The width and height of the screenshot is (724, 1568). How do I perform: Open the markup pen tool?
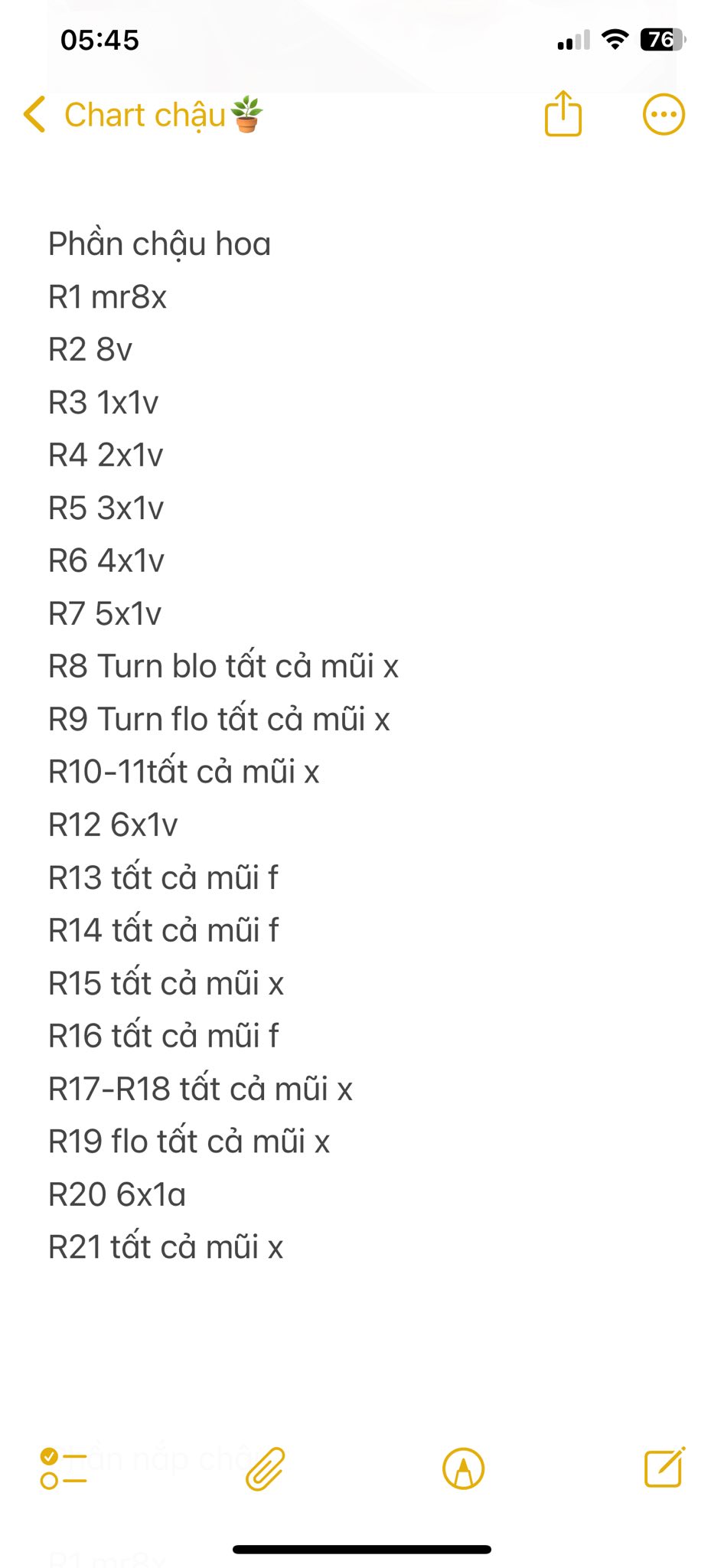464,1468
